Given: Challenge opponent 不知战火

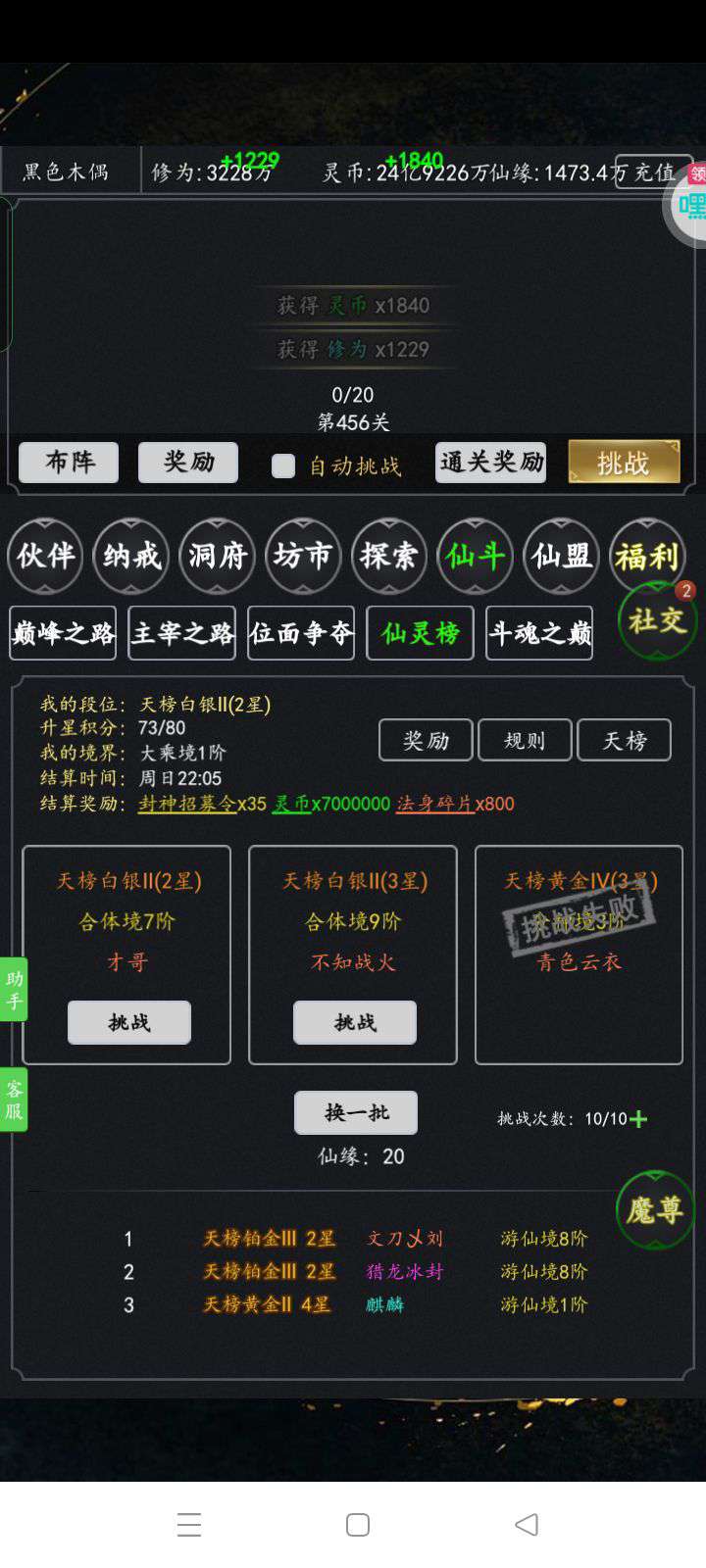Looking at the screenshot, I should coord(355,1022).
